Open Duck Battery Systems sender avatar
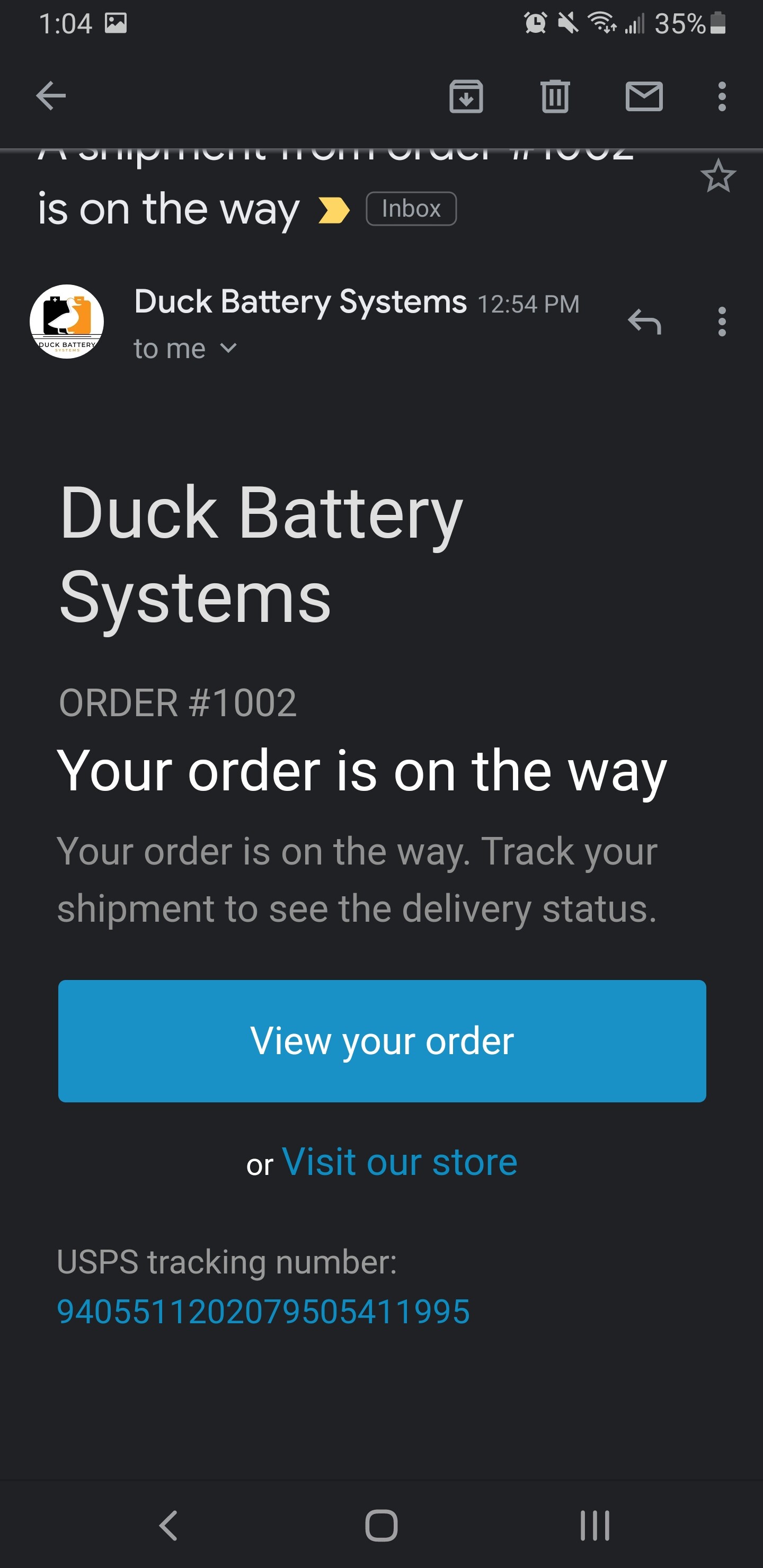Image resolution: width=763 pixels, height=1568 pixels. pos(67,322)
